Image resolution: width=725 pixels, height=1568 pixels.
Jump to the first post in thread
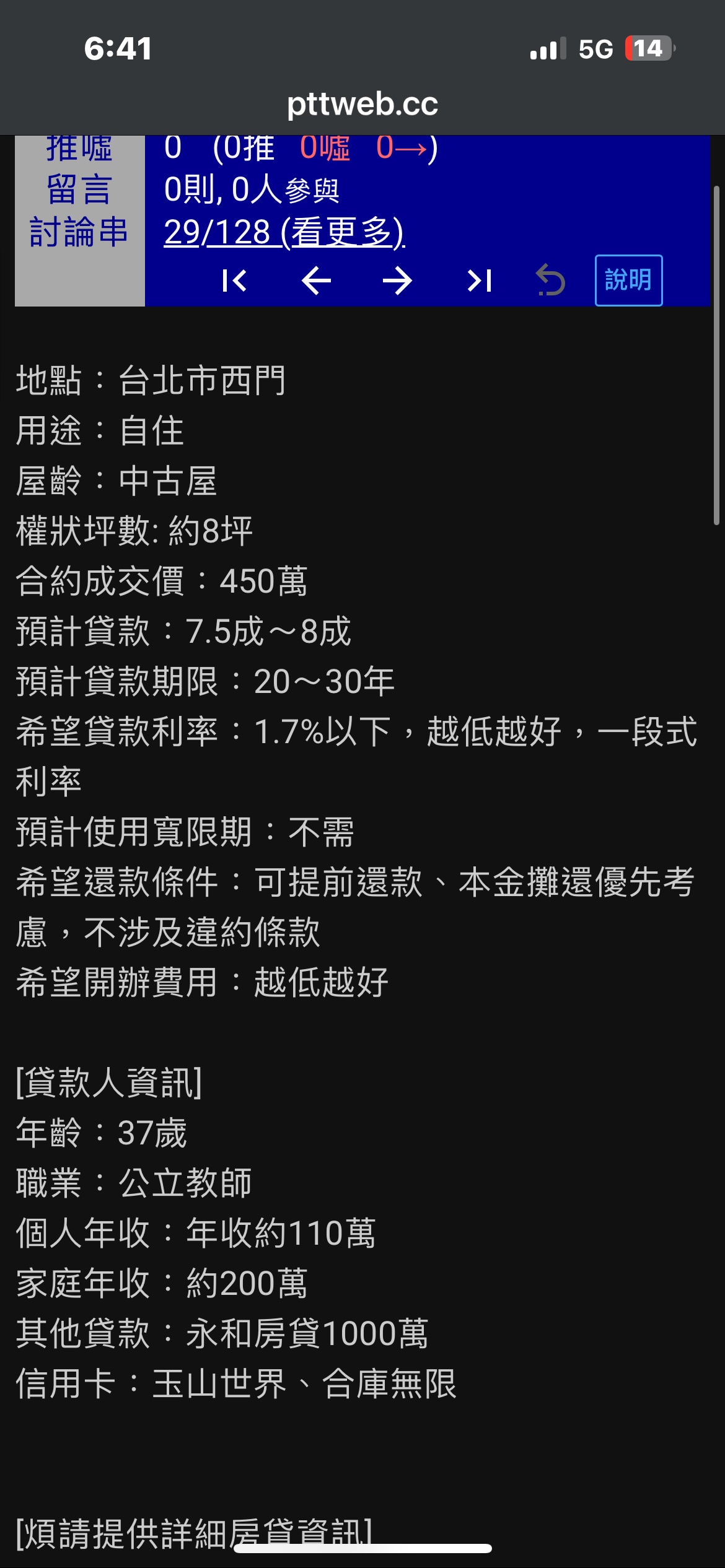pos(235,281)
